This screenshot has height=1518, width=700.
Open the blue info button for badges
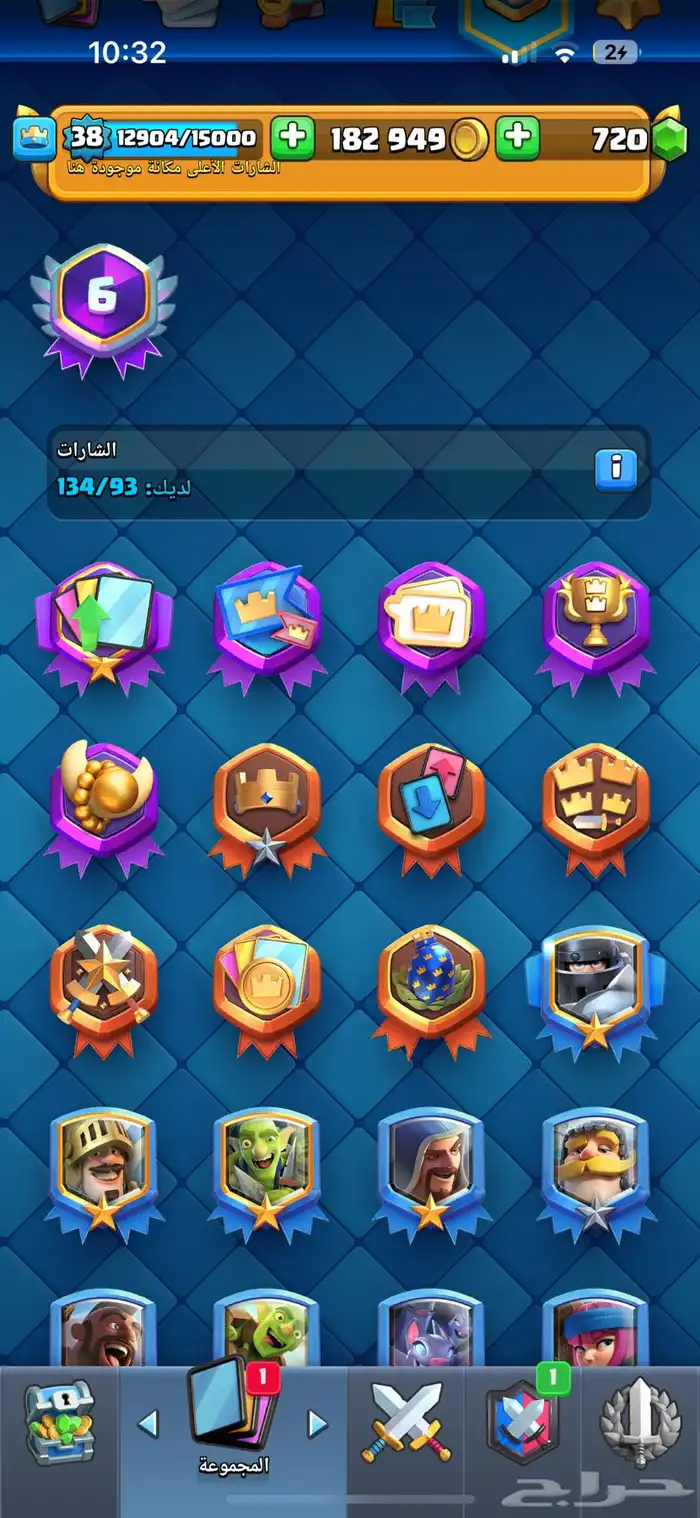pos(616,469)
